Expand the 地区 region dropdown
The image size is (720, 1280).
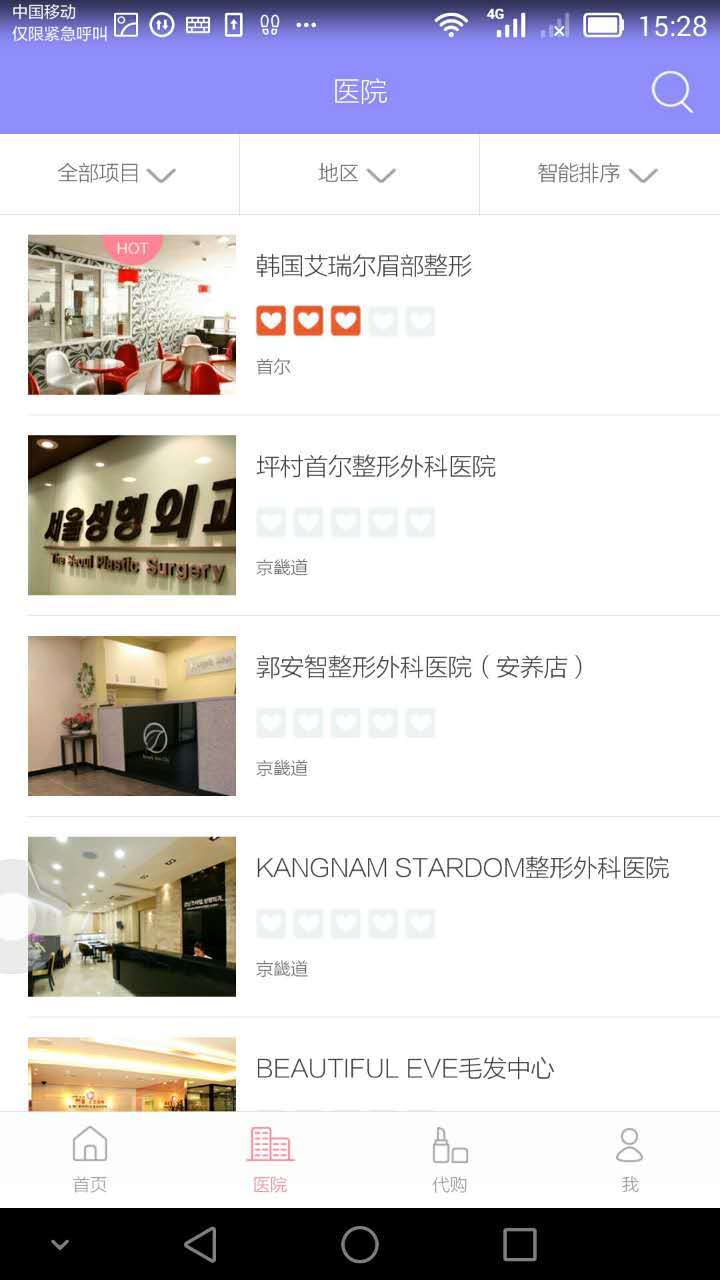[358, 174]
